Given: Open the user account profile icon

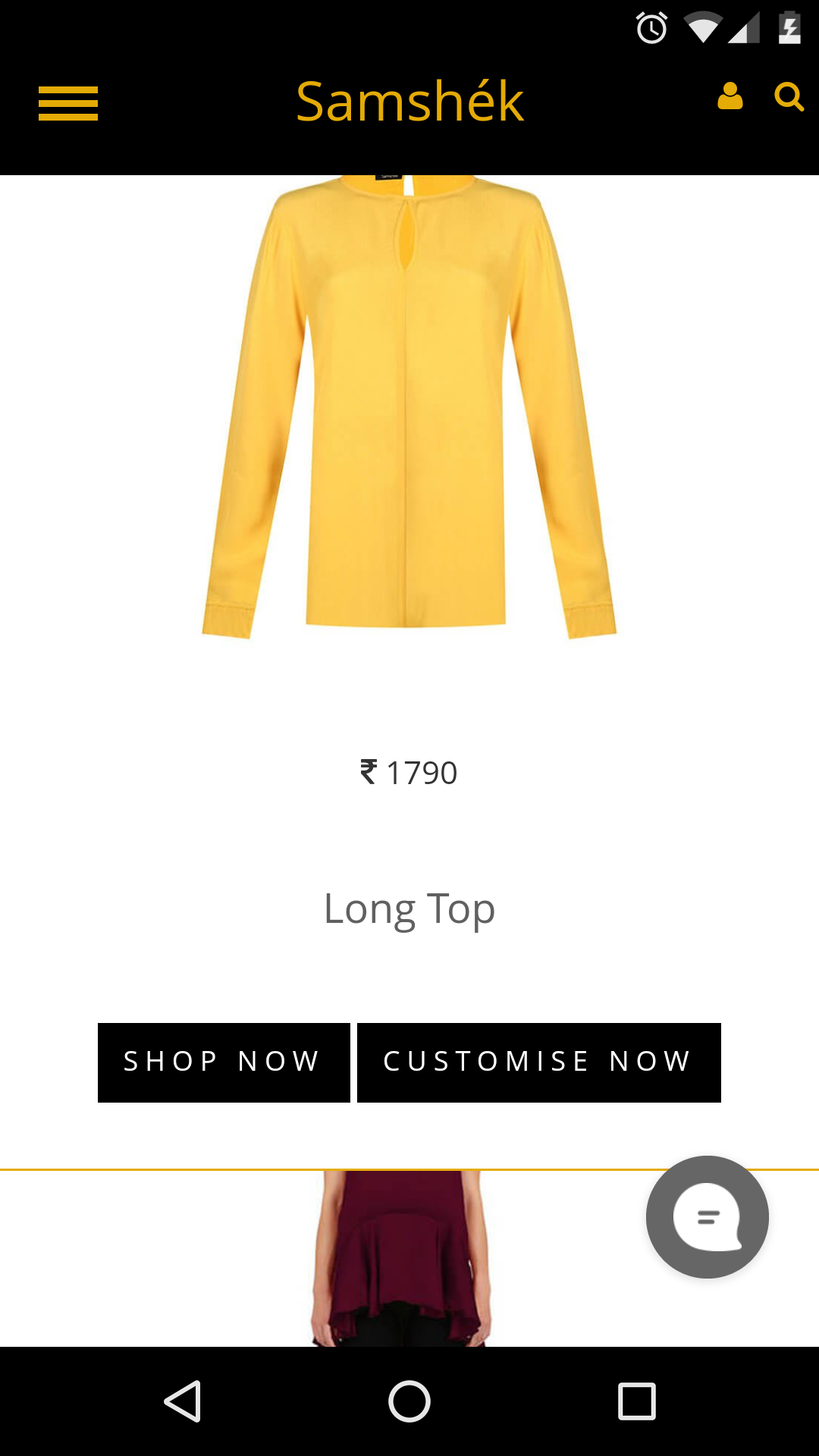Looking at the screenshot, I should 730,97.
